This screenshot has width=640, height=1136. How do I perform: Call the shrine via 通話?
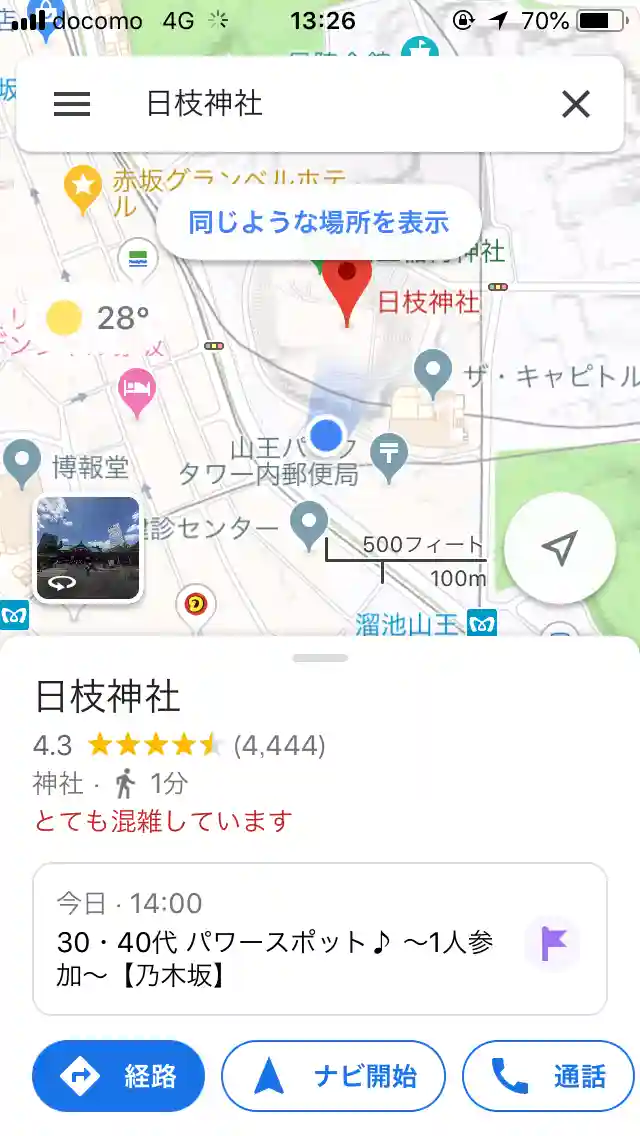click(x=548, y=1076)
